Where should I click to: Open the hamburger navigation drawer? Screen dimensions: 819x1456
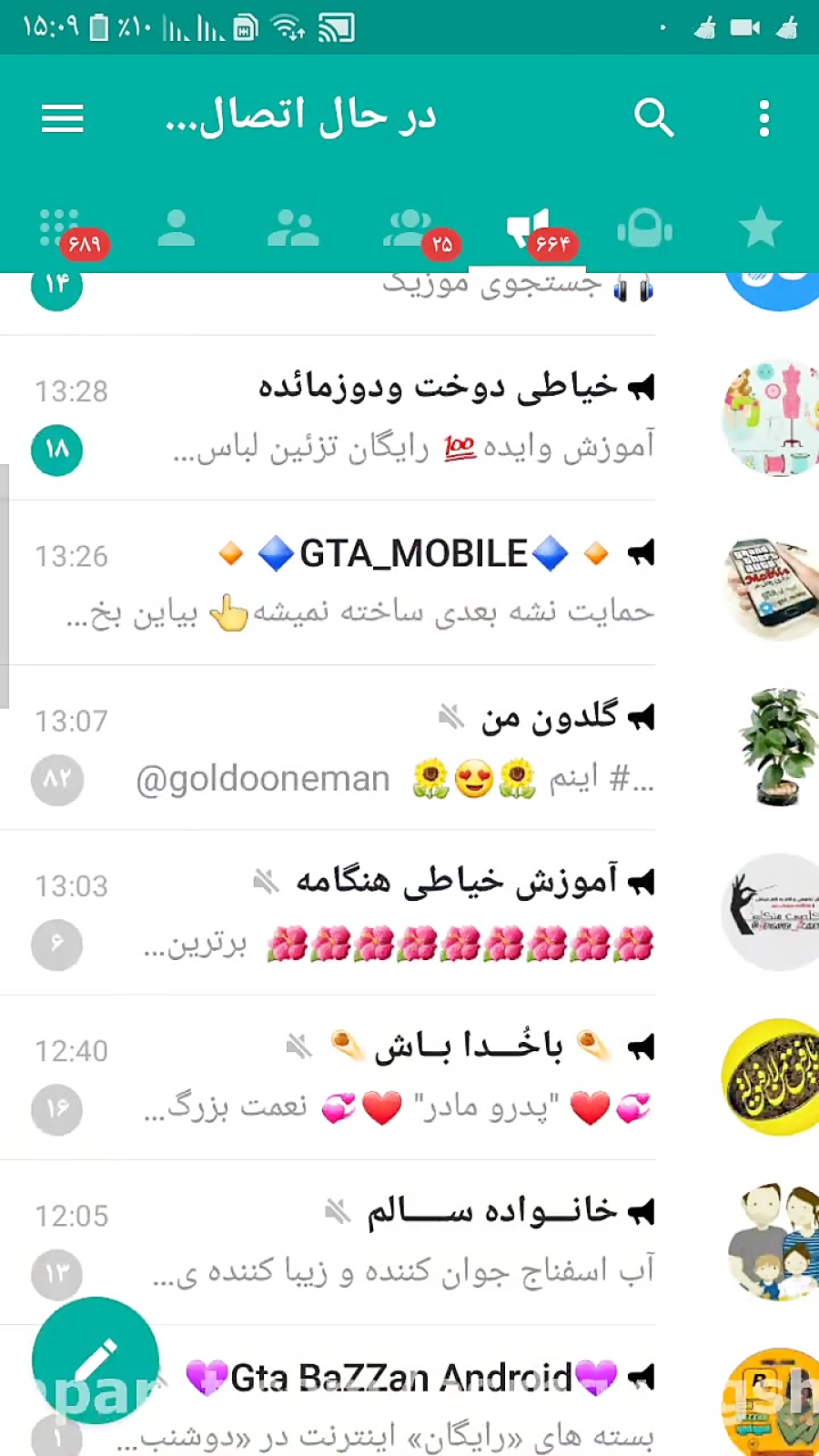pyautogui.click(x=62, y=118)
